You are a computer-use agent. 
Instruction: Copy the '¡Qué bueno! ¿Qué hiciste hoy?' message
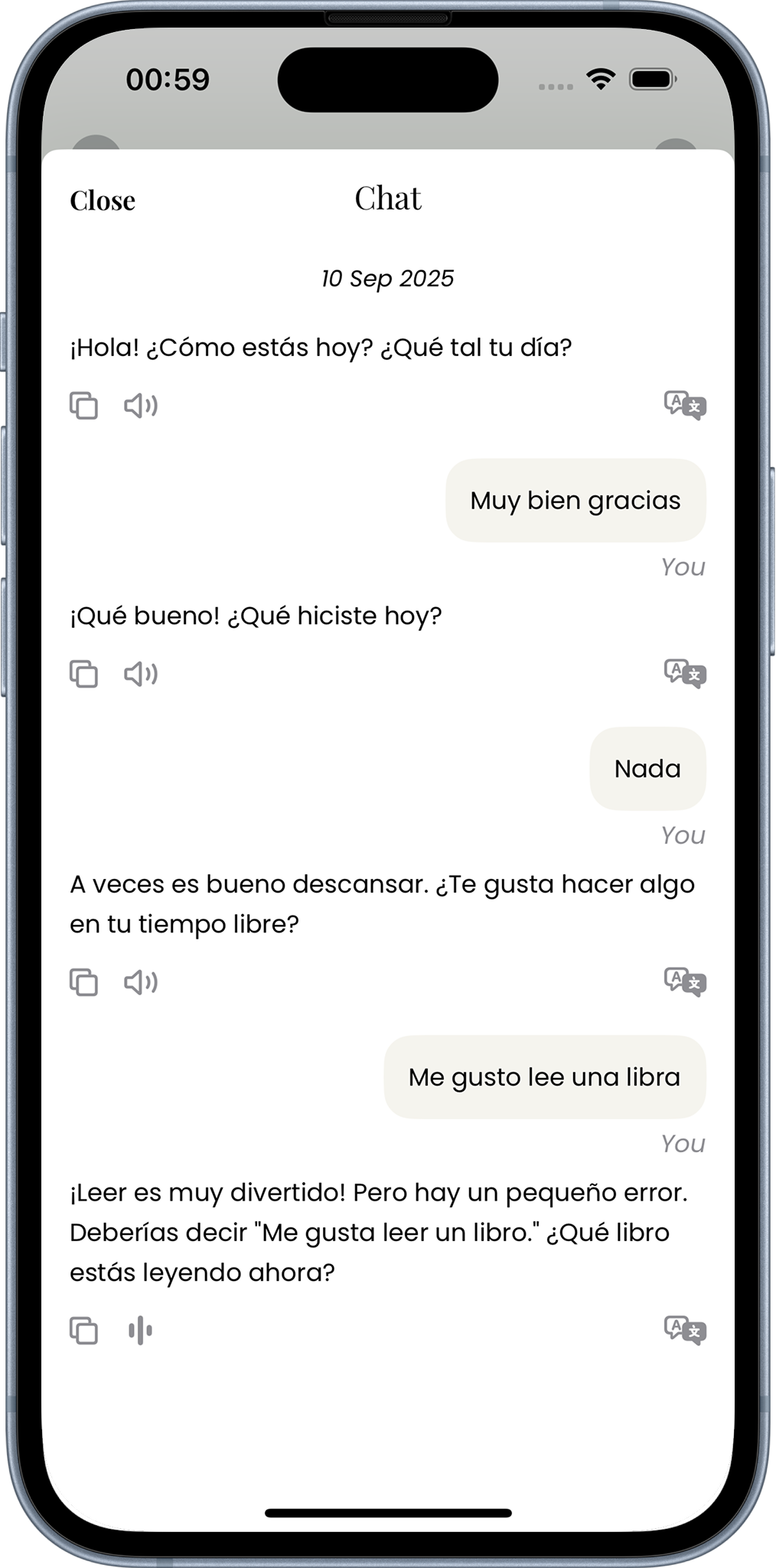(x=86, y=675)
